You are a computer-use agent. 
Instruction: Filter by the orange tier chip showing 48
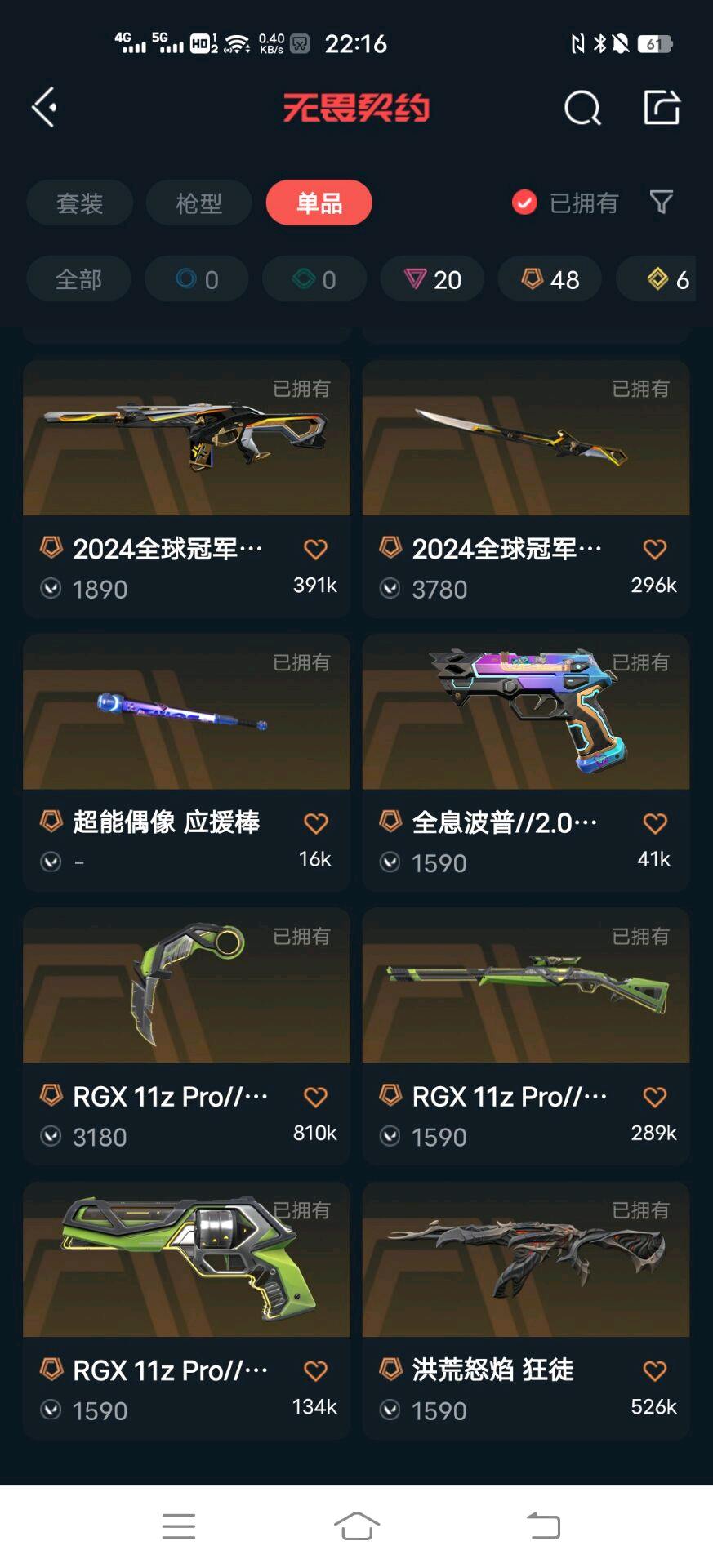[550, 279]
